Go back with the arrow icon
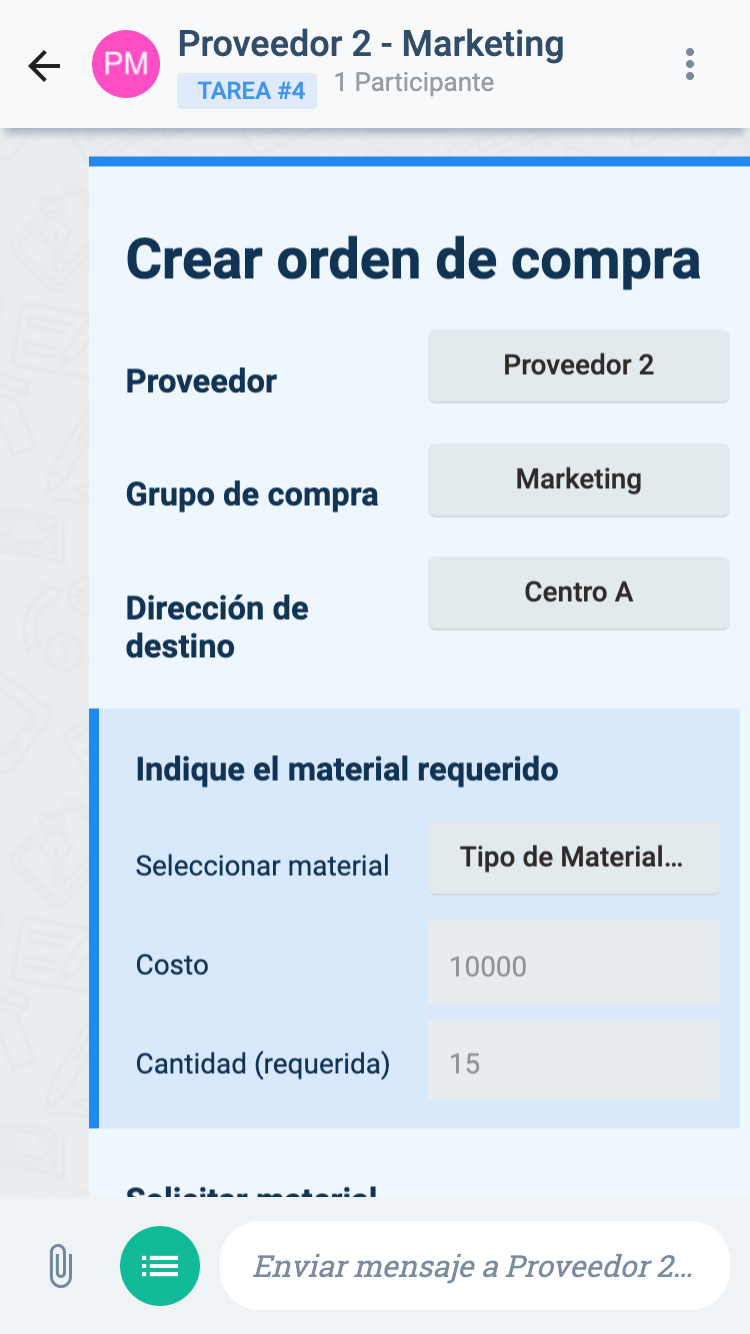This screenshot has height=1334, width=750. pyautogui.click(x=44, y=66)
